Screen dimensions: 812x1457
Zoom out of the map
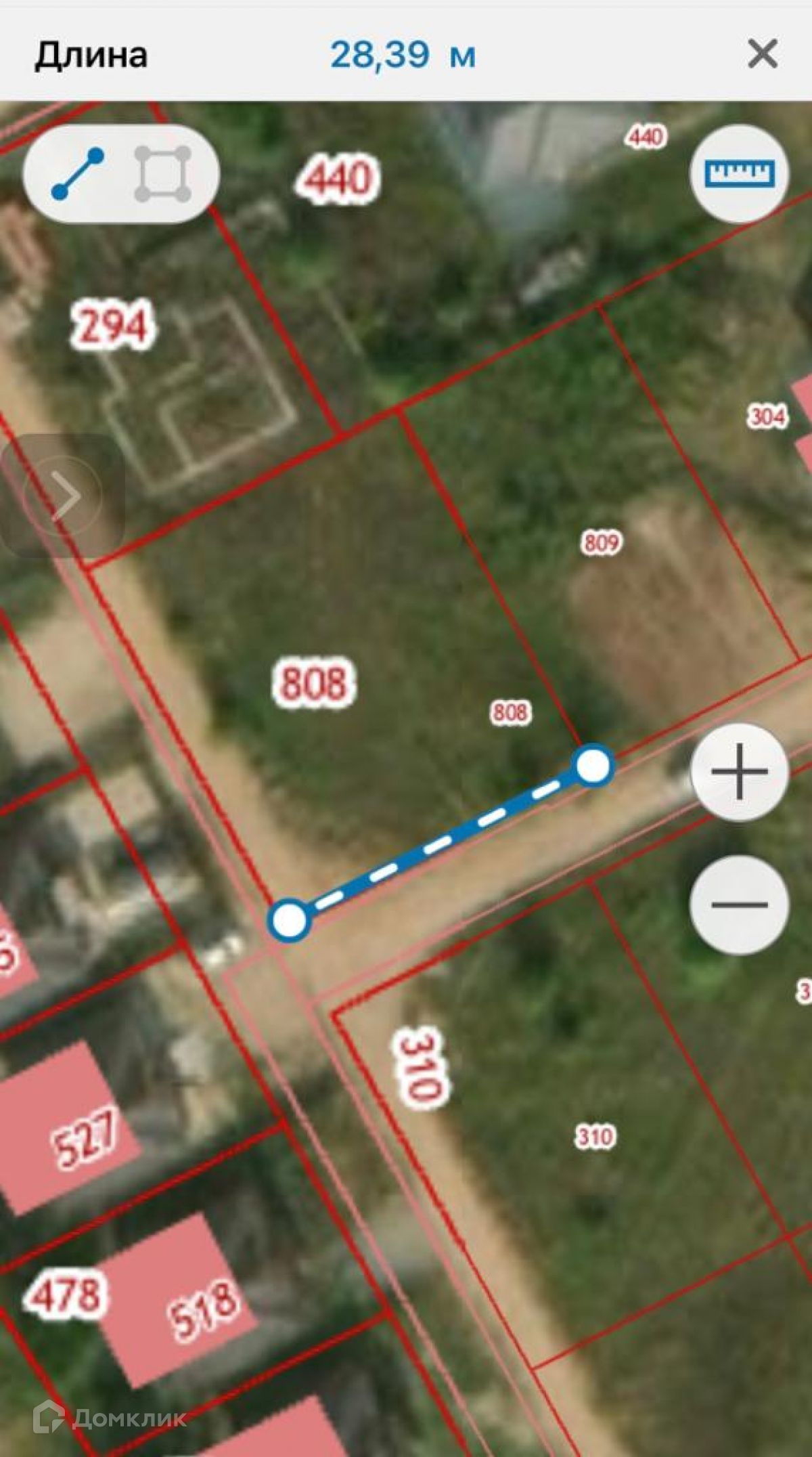pos(739,905)
